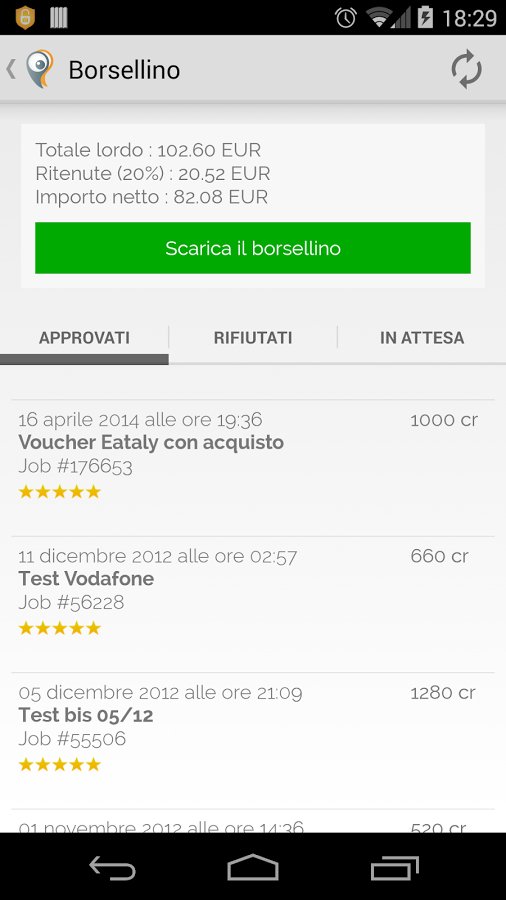Switch to the In attesa tab

point(422,338)
